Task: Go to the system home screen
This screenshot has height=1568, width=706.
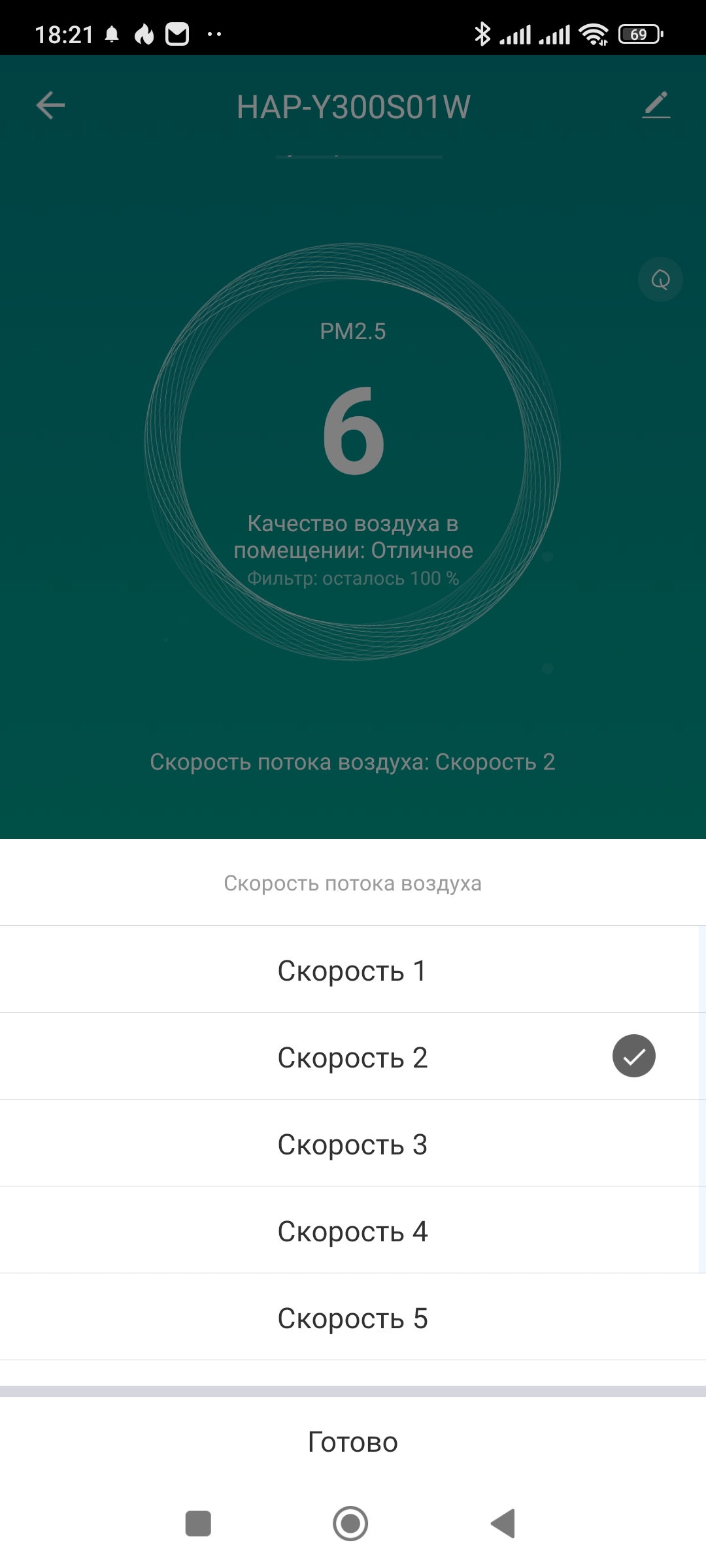Action: [350, 1524]
